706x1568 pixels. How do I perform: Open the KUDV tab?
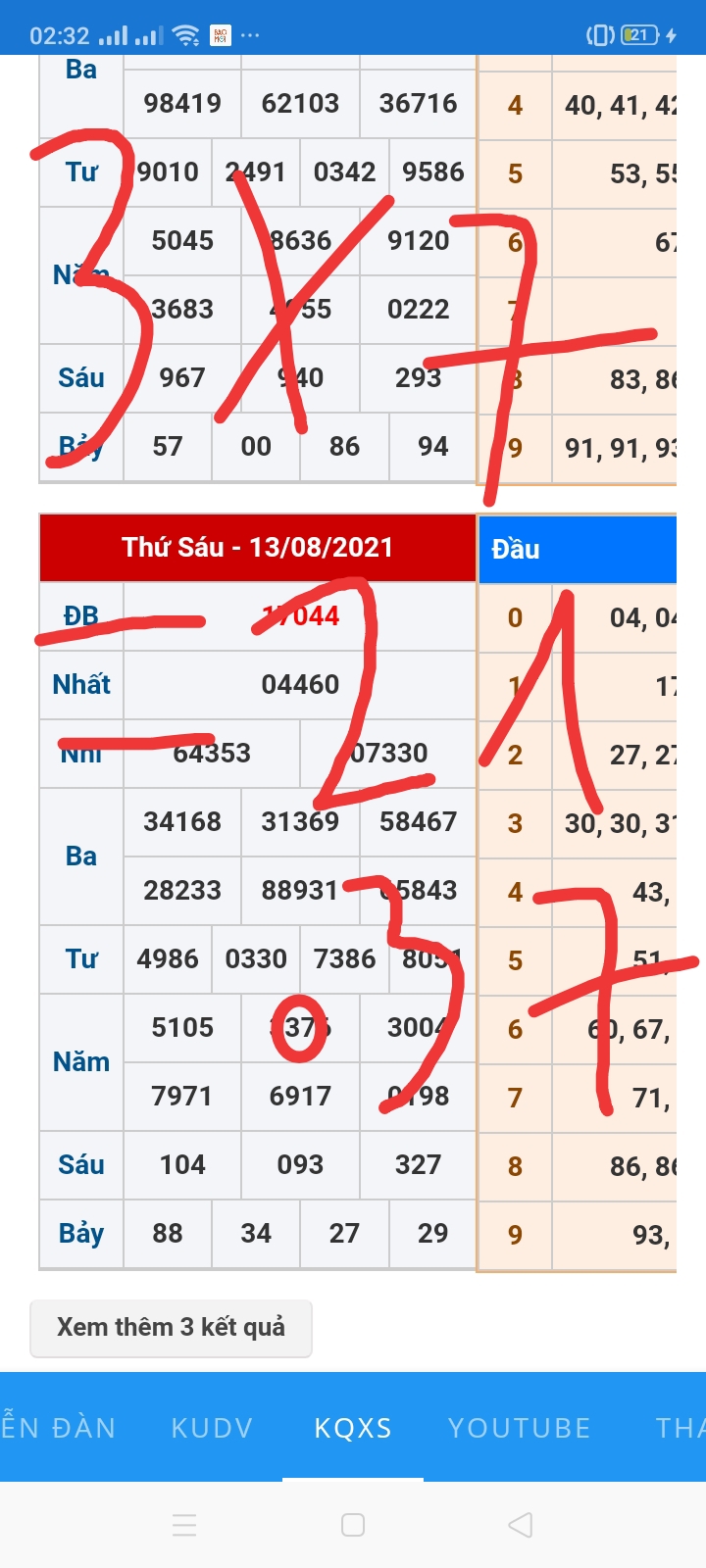point(212,1428)
